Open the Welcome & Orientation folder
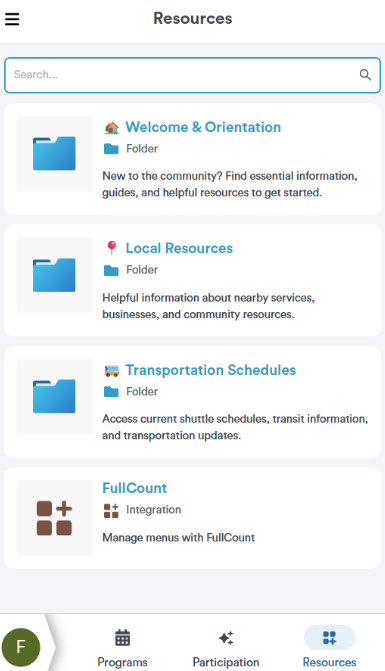Image resolution: width=385 pixels, height=671 pixels. [x=192, y=159]
